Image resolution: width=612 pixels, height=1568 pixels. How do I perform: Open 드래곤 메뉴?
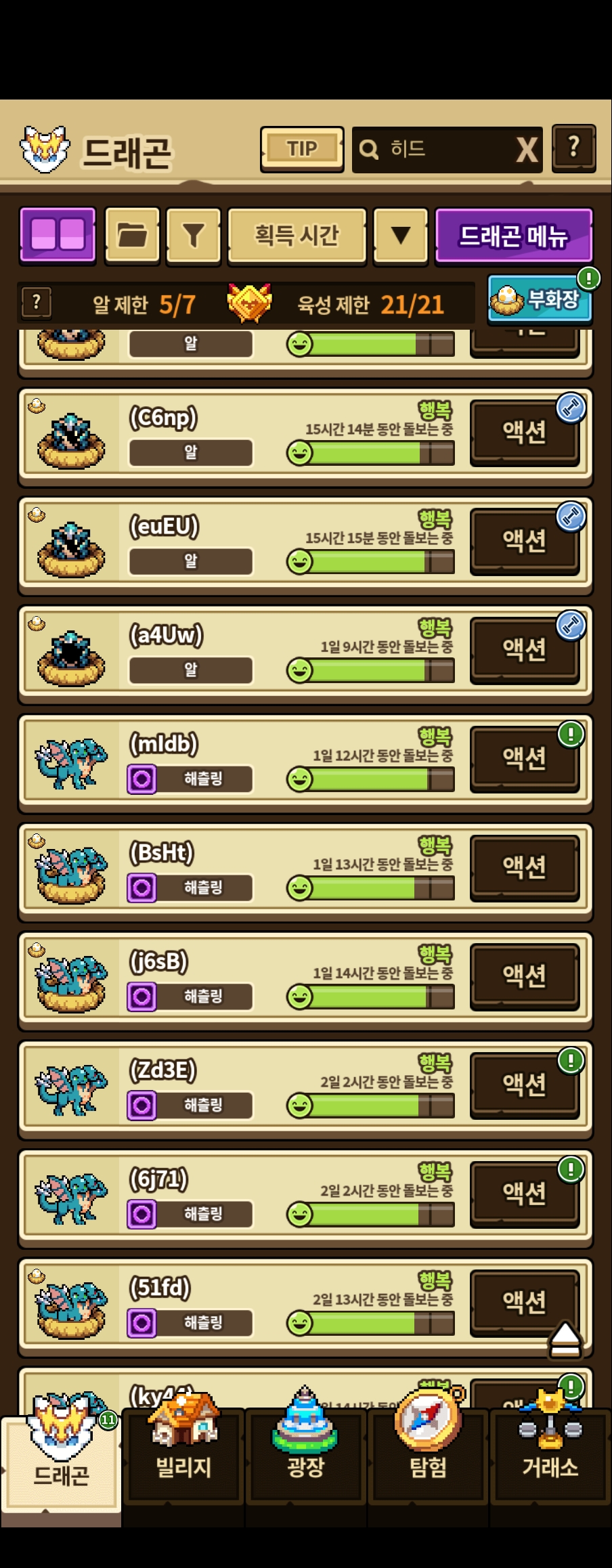[513, 236]
